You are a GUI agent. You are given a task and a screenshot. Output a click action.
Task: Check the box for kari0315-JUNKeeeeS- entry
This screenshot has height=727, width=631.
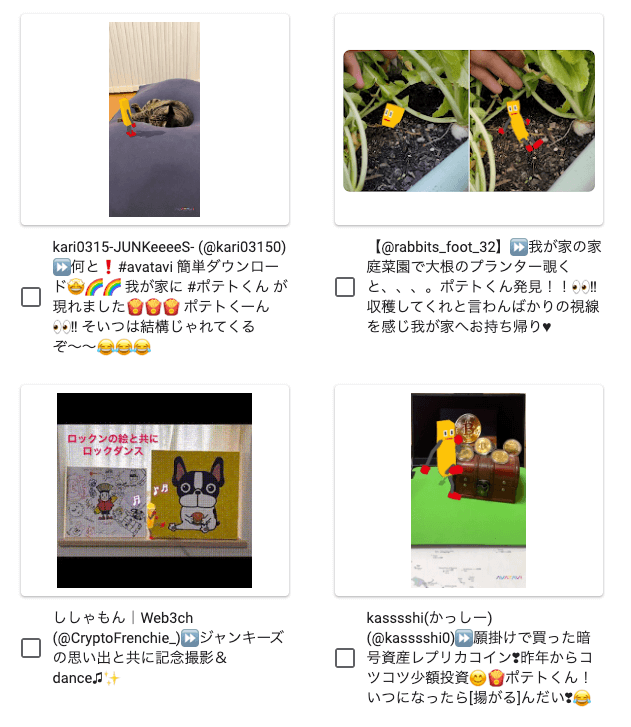tap(31, 297)
